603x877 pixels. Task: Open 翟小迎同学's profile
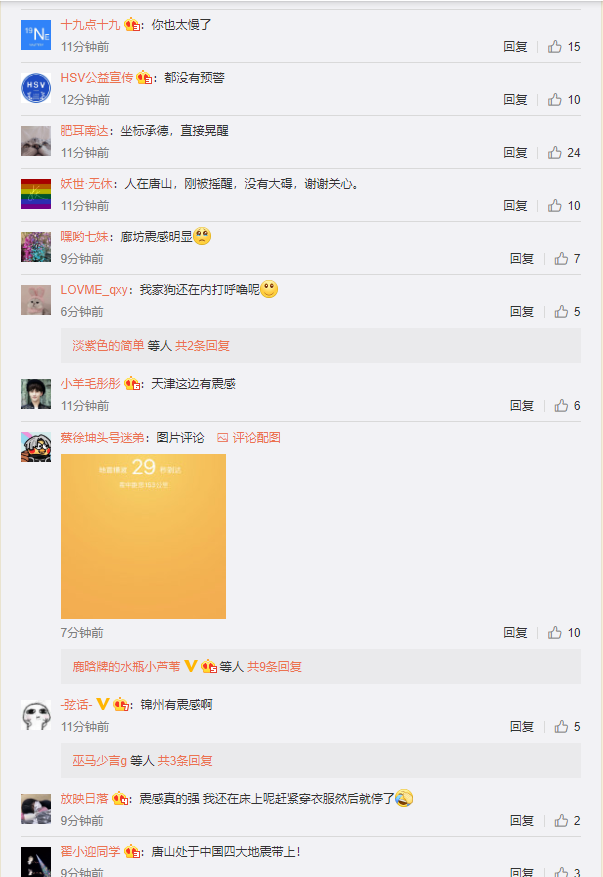tap(90, 851)
